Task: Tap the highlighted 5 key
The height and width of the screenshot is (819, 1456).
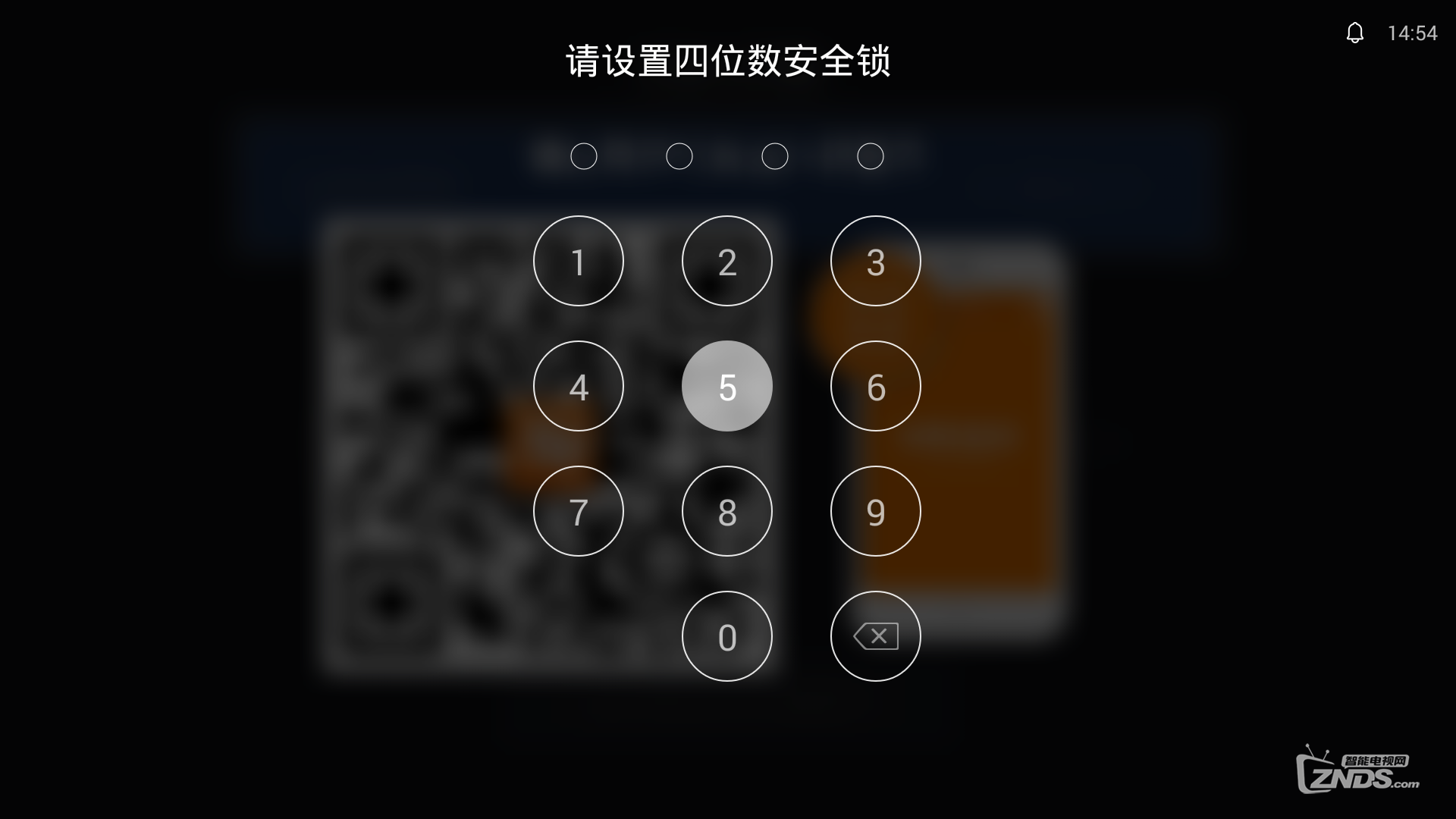Action: pos(726,386)
